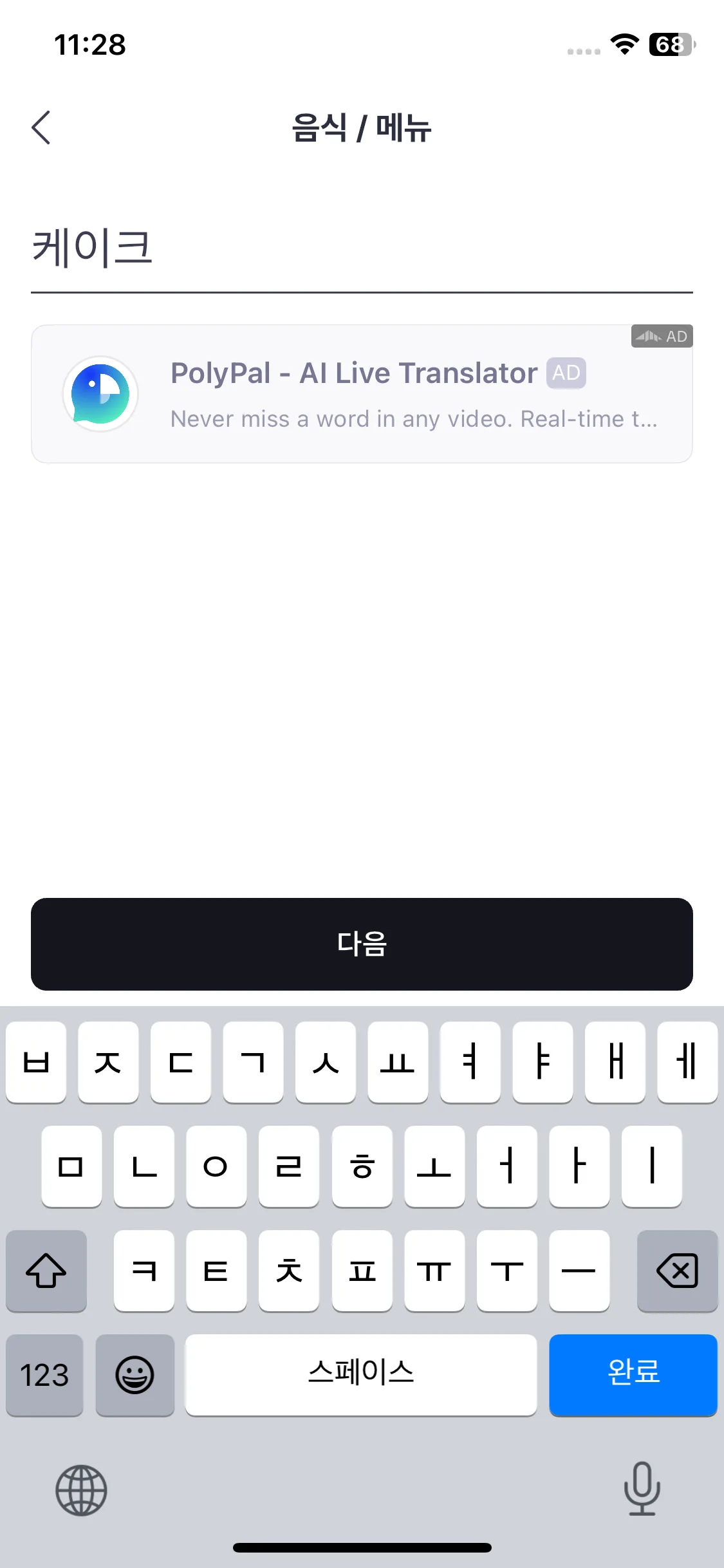Tap the globe icon to switch language

[81, 1489]
